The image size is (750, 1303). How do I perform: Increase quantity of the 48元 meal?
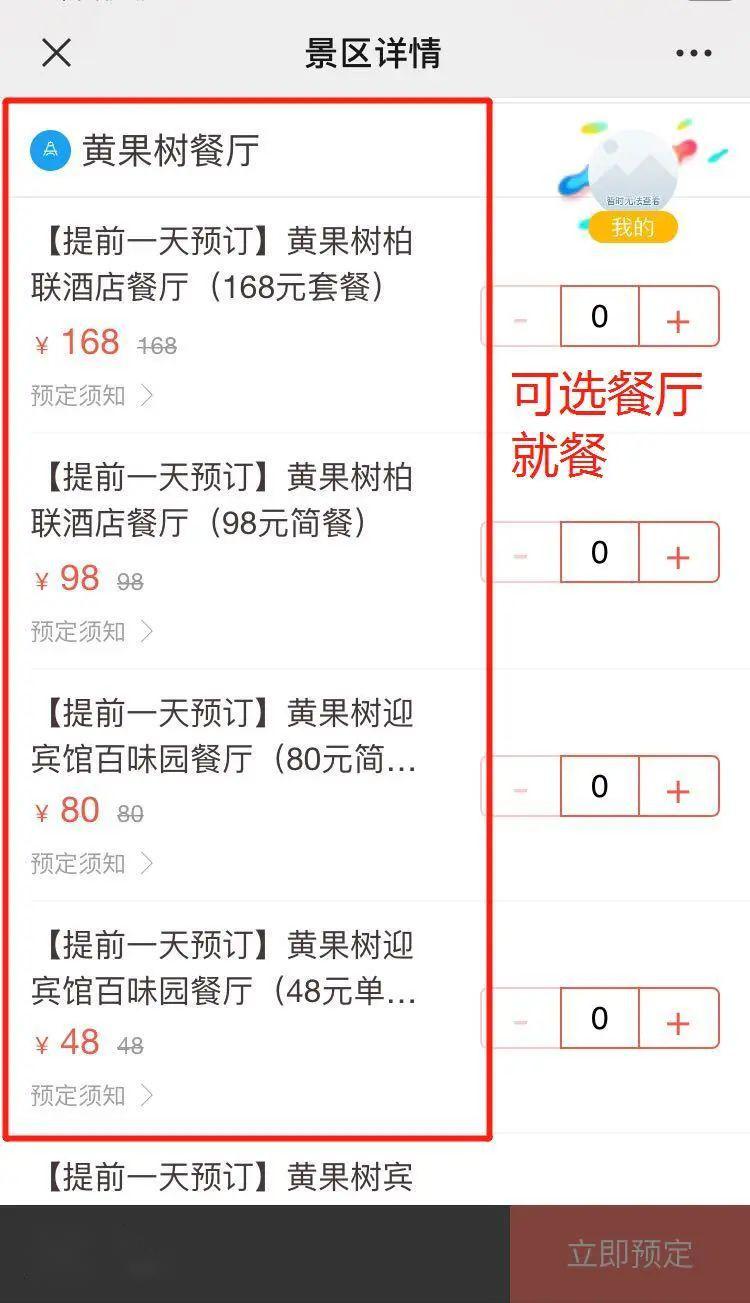678,1019
